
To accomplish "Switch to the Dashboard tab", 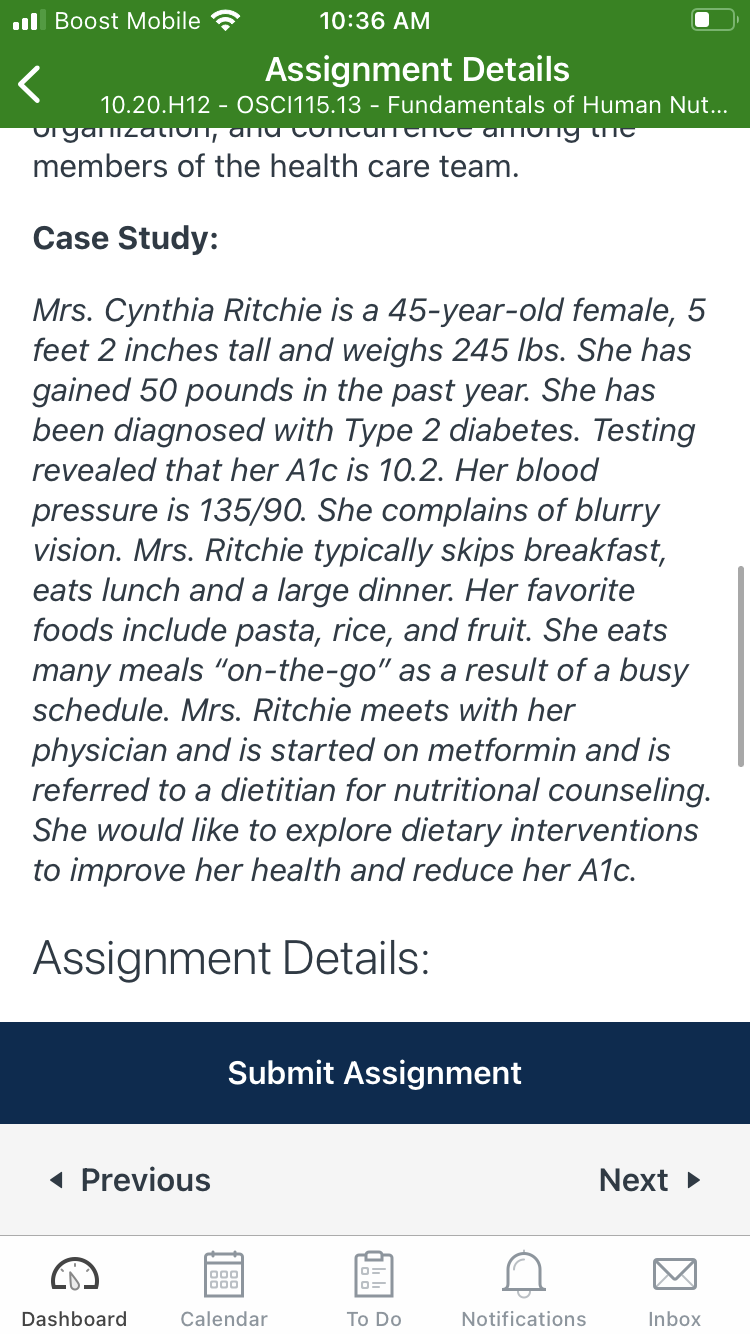I will pyautogui.click(x=75, y=1290).
